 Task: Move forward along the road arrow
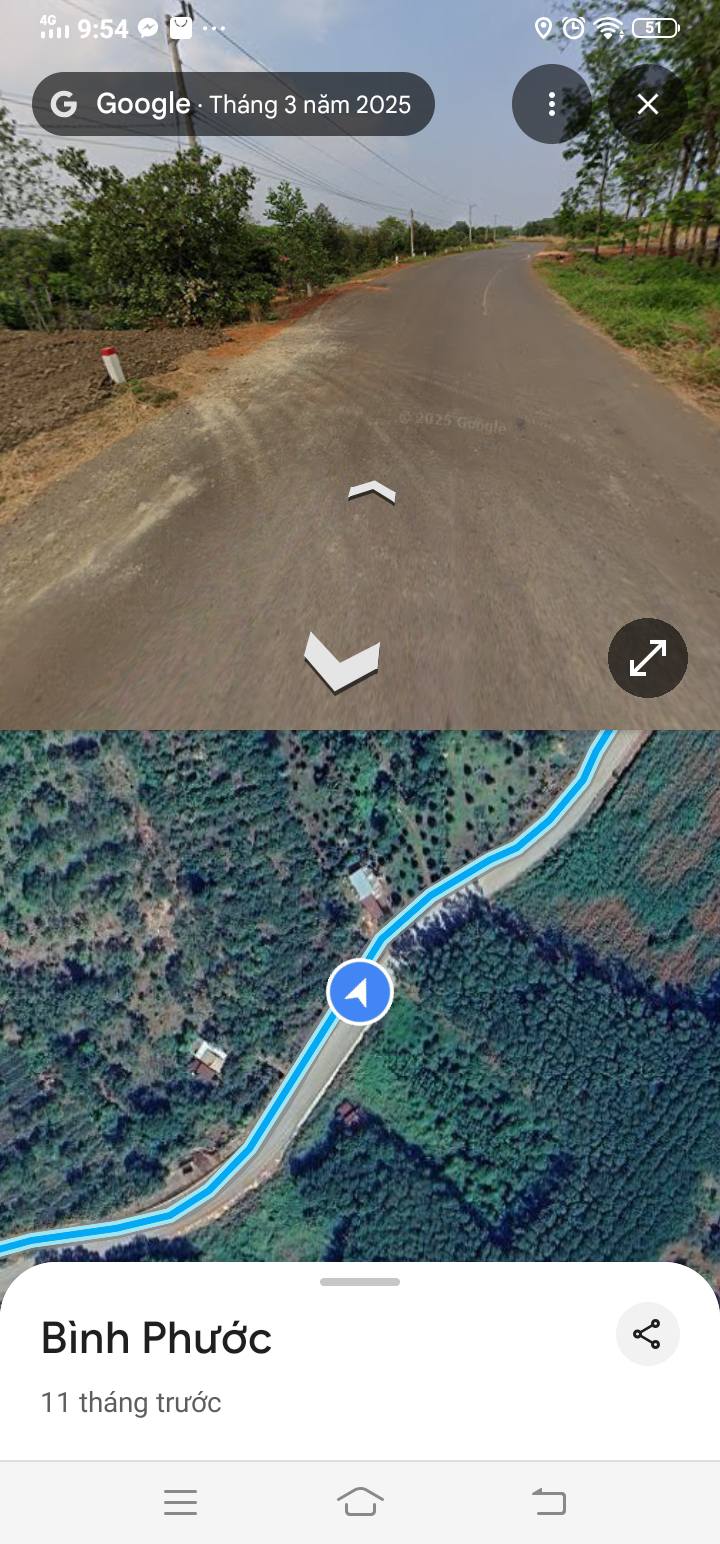click(371, 491)
